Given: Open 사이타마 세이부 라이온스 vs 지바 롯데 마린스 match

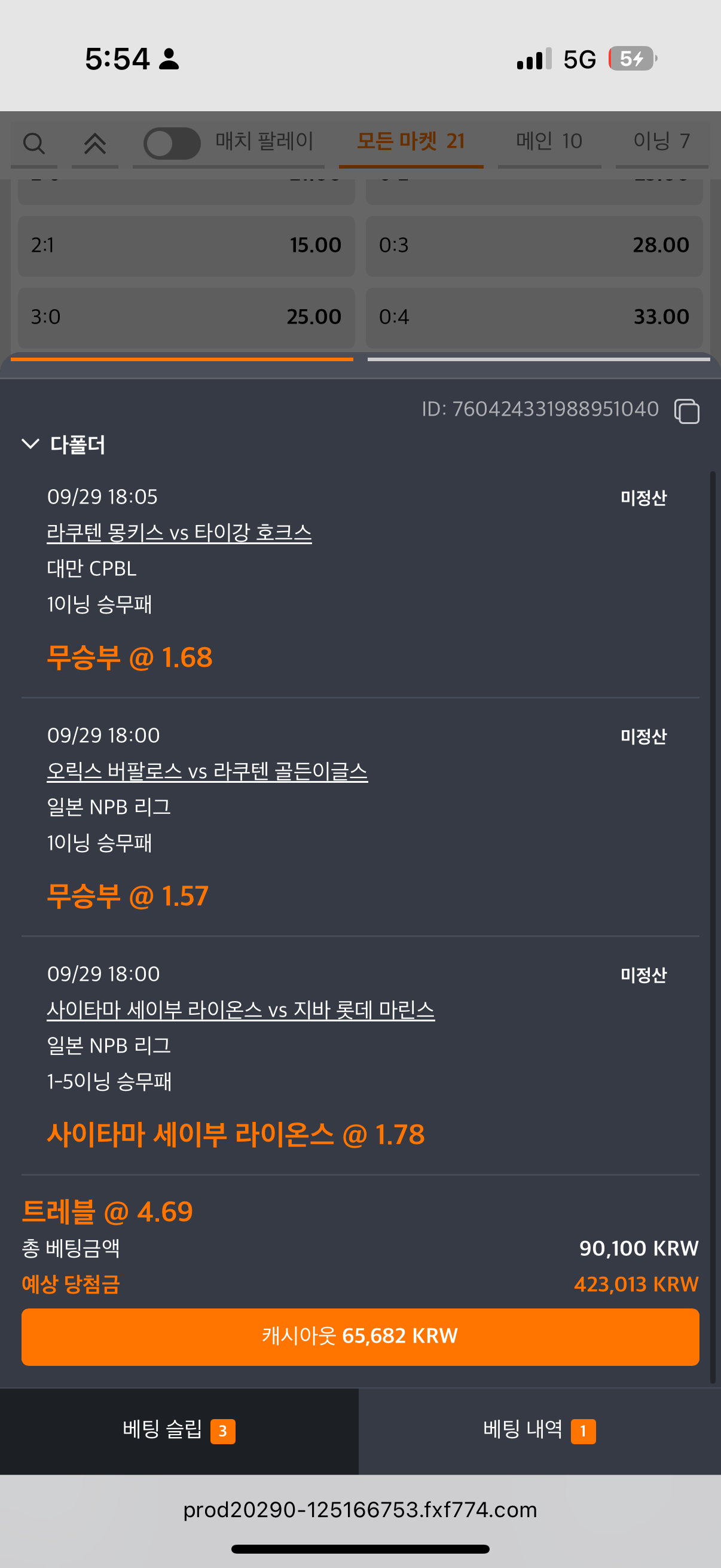Looking at the screenshot, I should point(241,1010).
